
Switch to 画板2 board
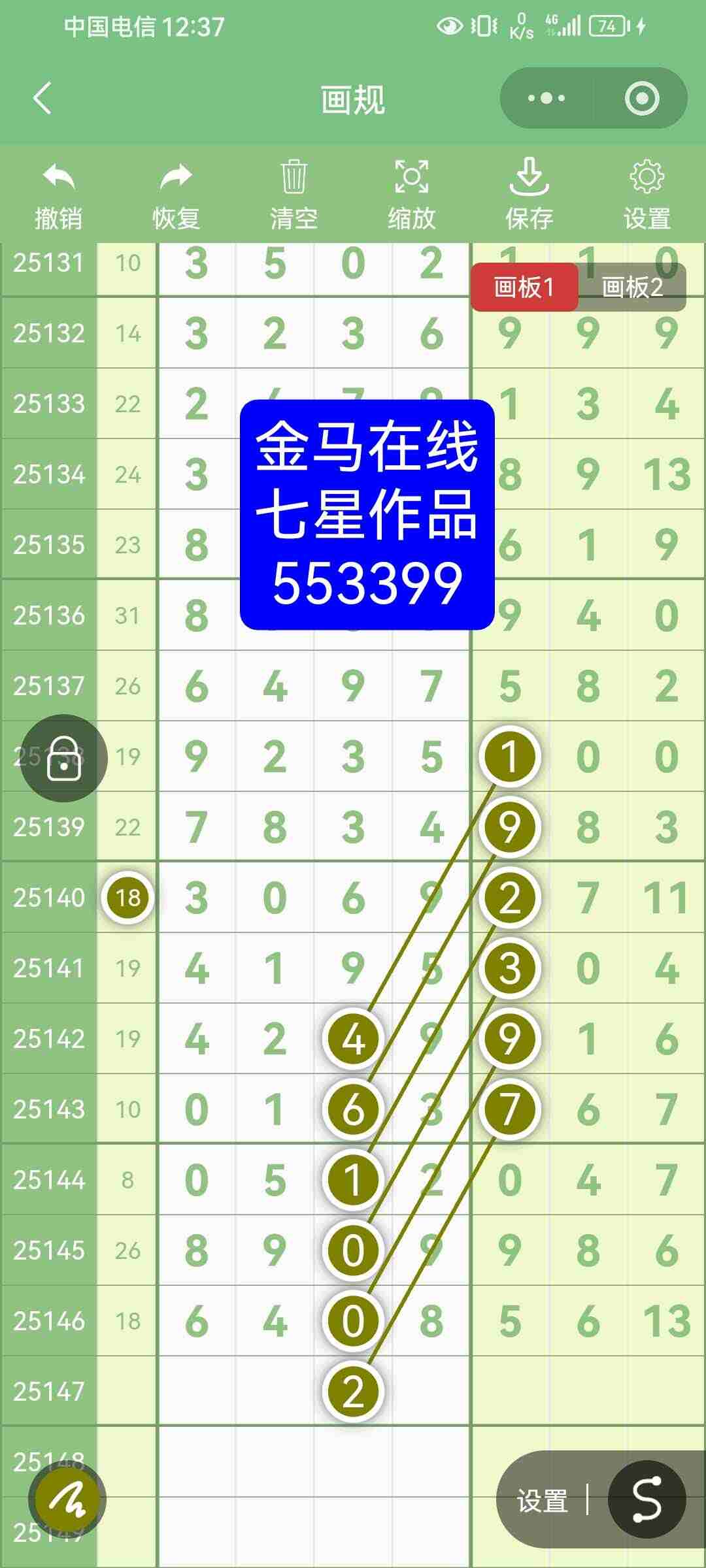pos(631,286)
